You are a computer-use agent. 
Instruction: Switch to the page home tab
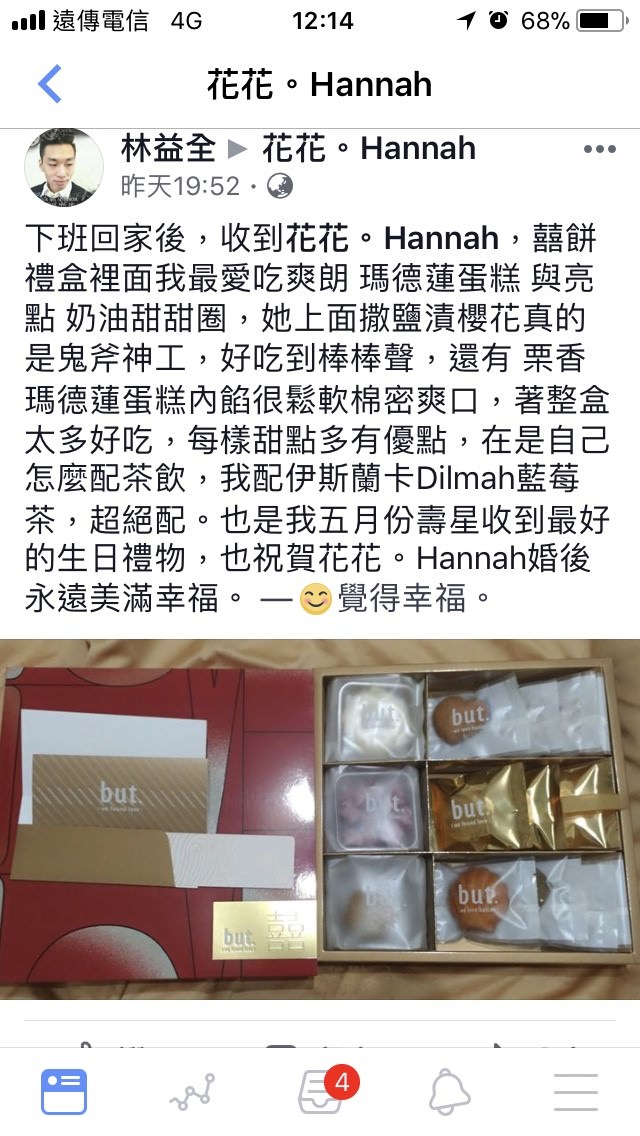tap(64, 1092)
